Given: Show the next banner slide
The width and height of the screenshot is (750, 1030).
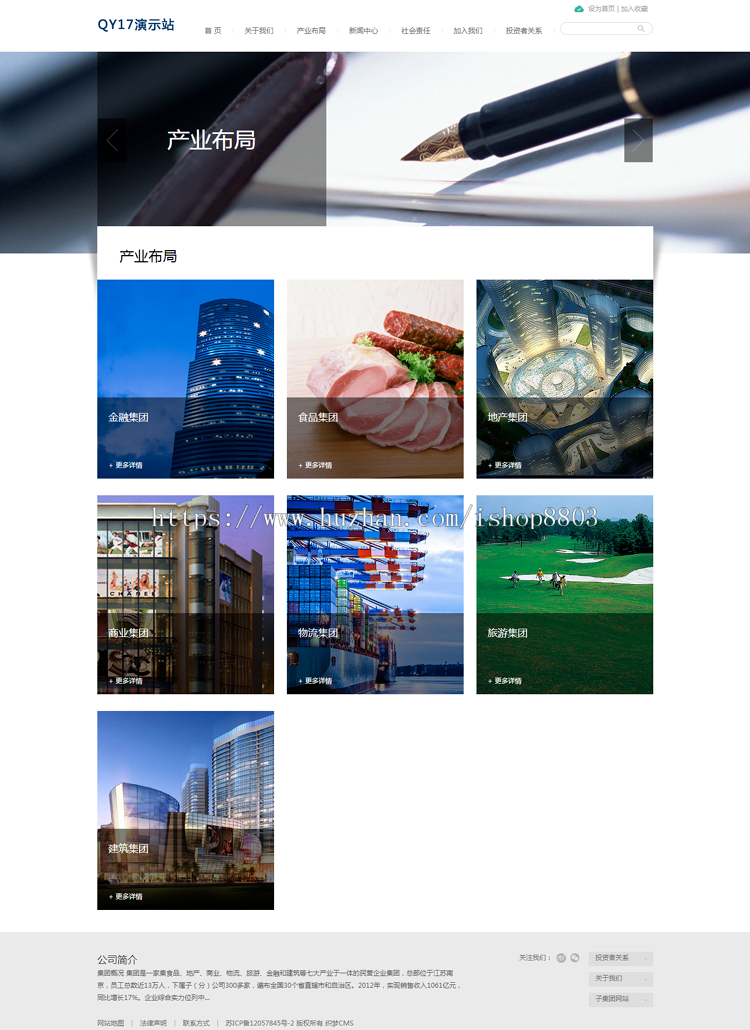Looking at the screenshot, I should point(638,140).
